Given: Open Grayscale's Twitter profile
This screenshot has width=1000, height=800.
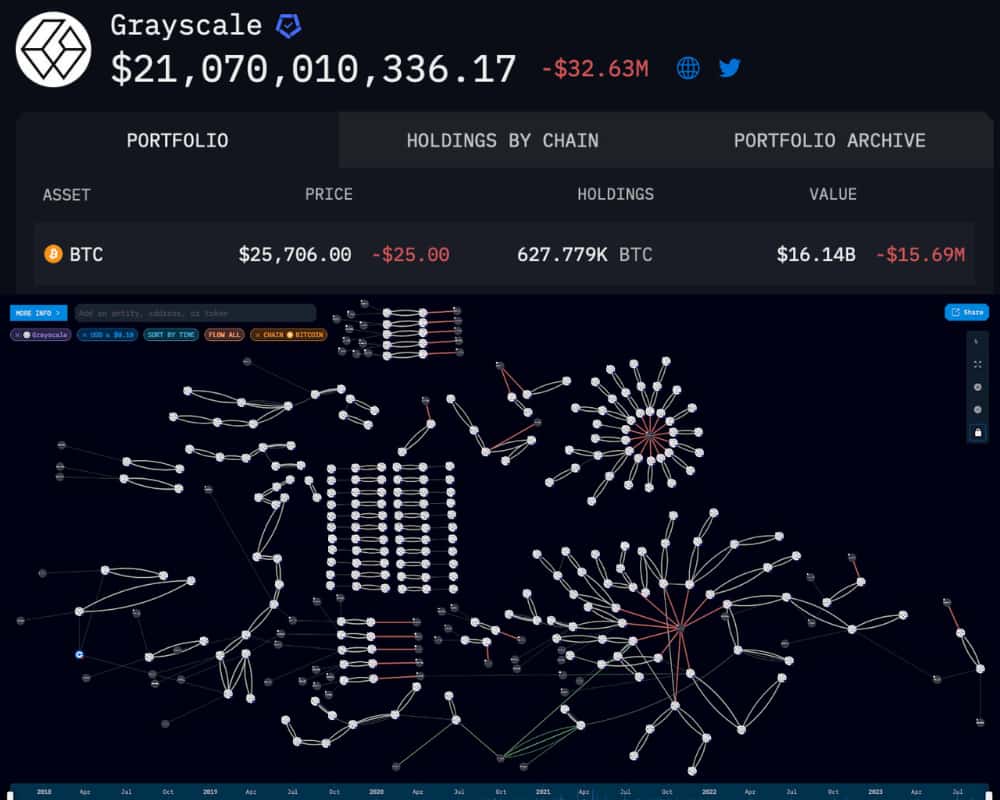Looking at the screenshot, I should [x=729, y=68].
